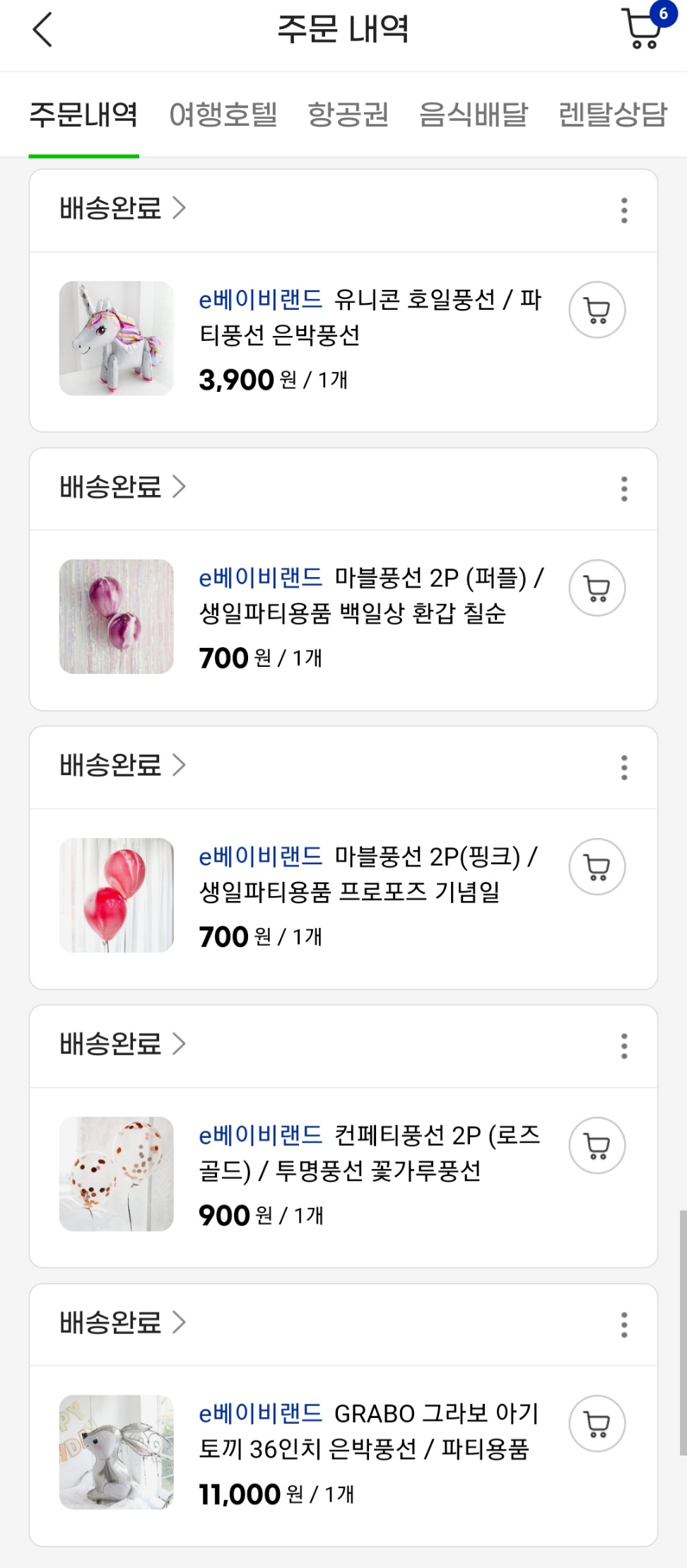687x1568 pixels.
Task: Add 마블풍선 2P (퍼플) to the cart
Action: [x=597, y=588]
